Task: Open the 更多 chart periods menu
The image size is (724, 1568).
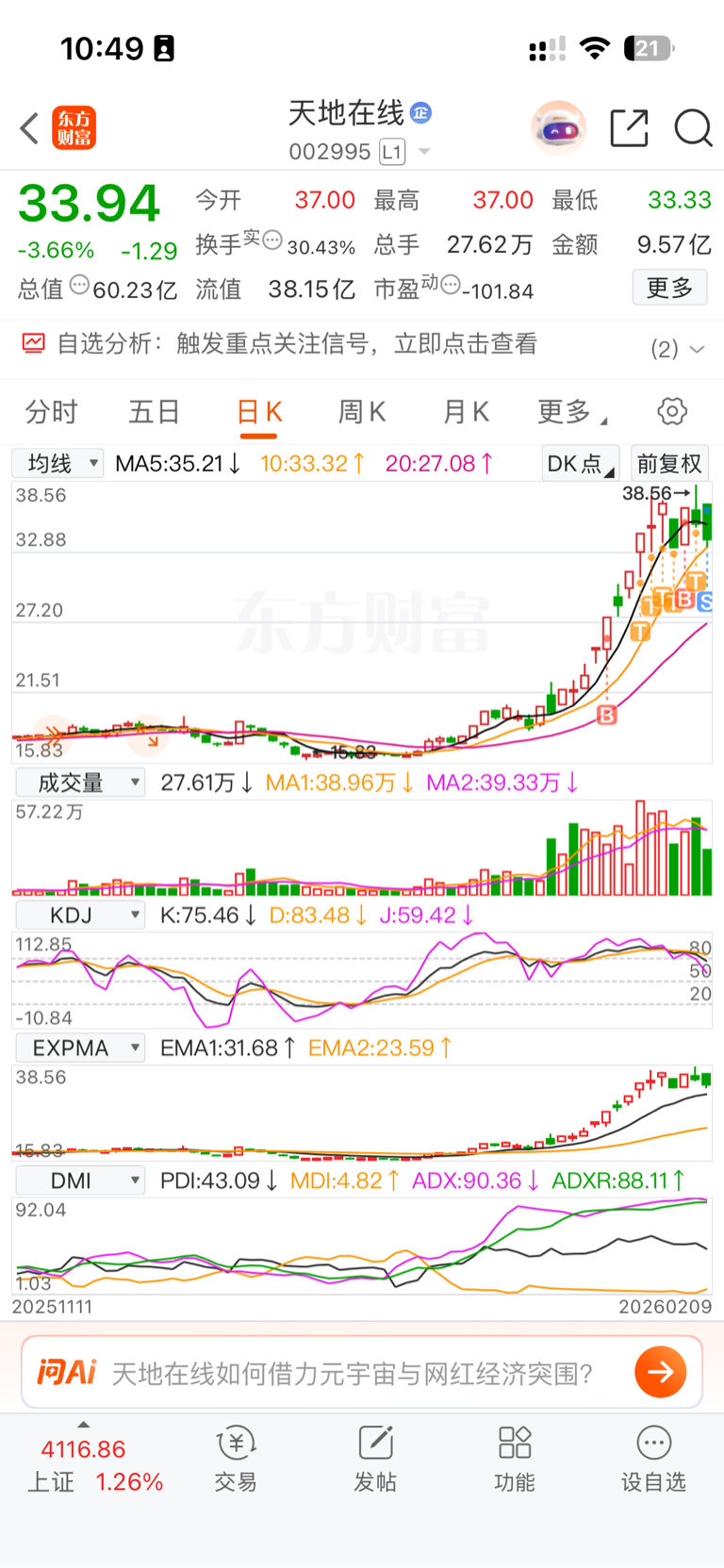Action: pyautogui.click(x=570, y=412)
